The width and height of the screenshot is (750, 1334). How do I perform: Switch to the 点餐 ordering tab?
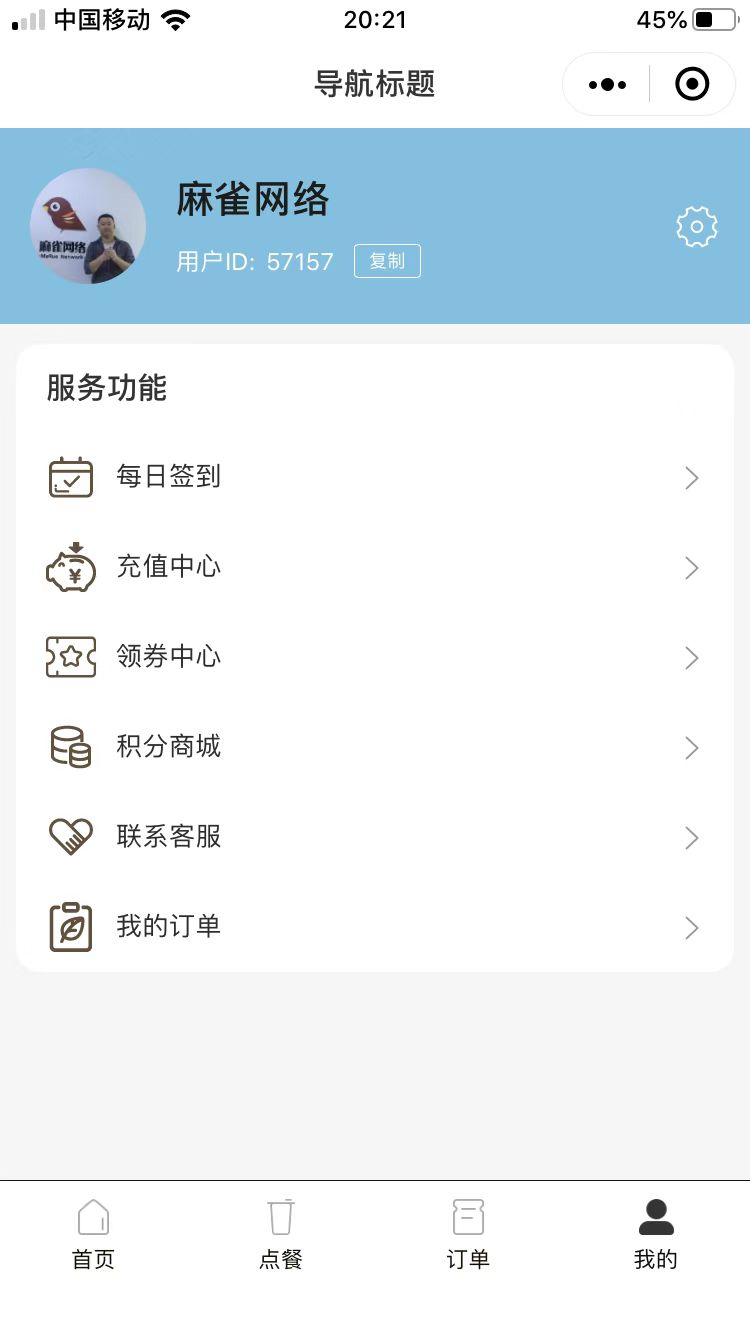[281, 1235]
